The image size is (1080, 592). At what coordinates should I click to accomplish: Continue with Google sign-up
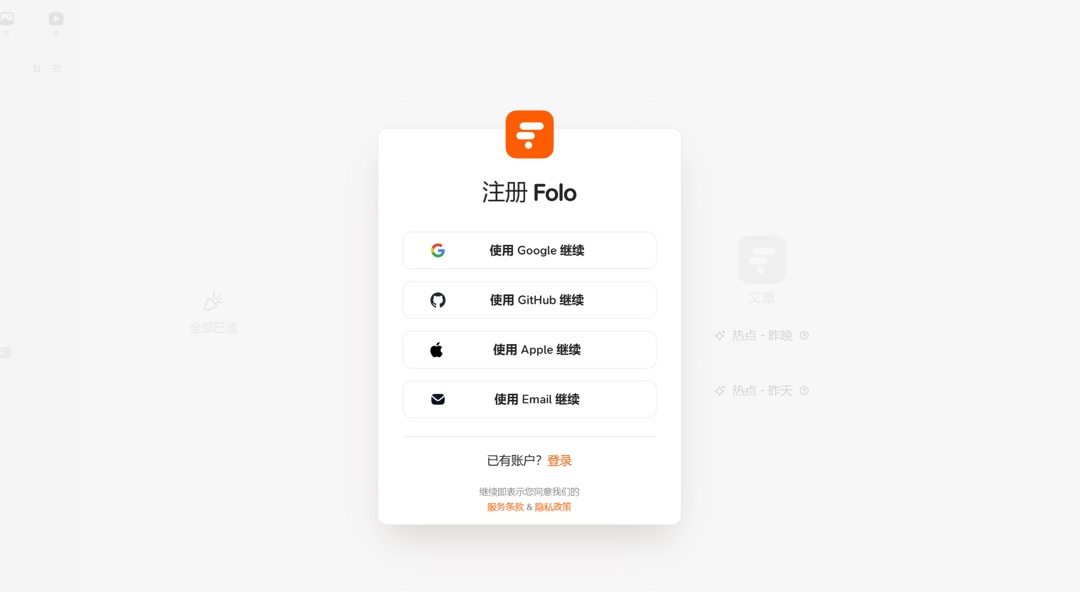pos(529,251)
